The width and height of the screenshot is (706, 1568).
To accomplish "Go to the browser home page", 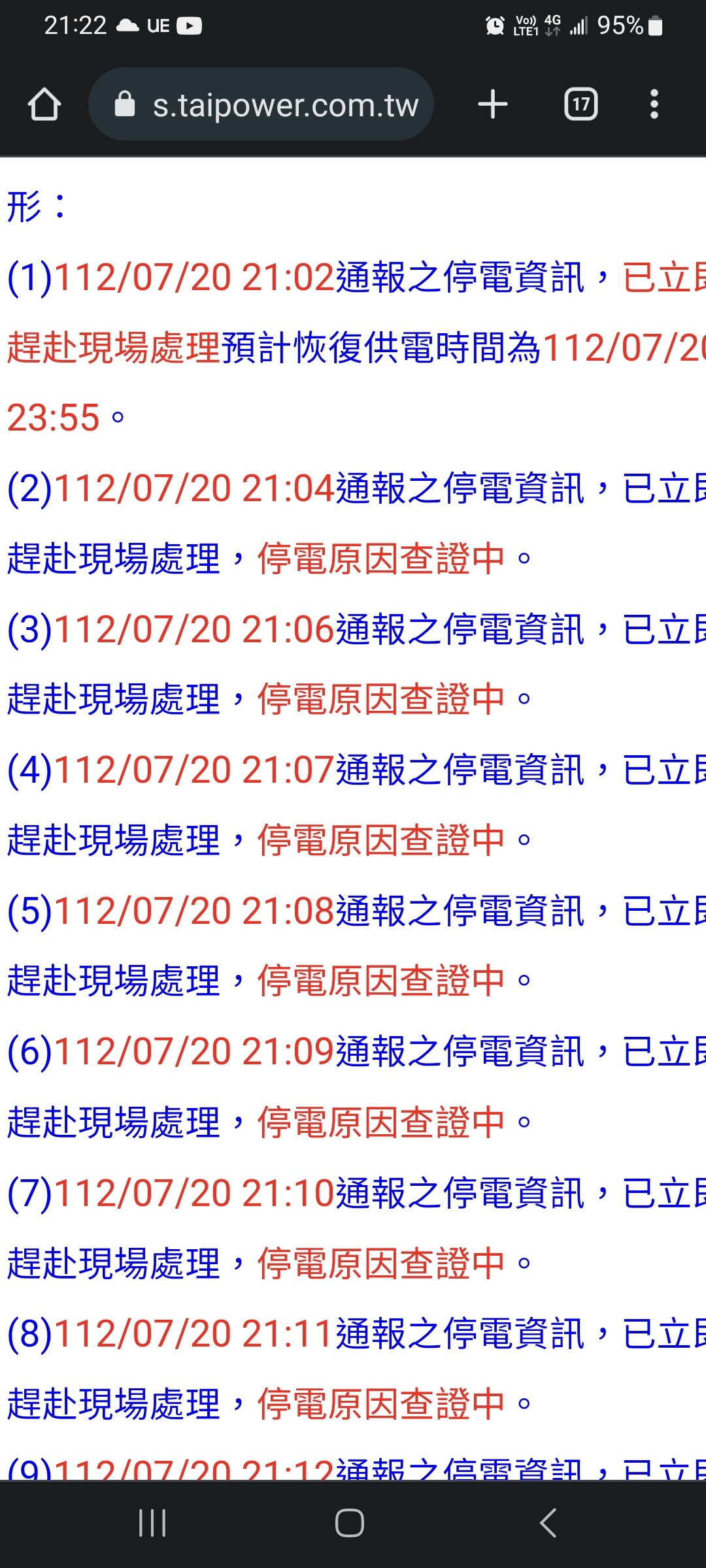I will point(44,105).
